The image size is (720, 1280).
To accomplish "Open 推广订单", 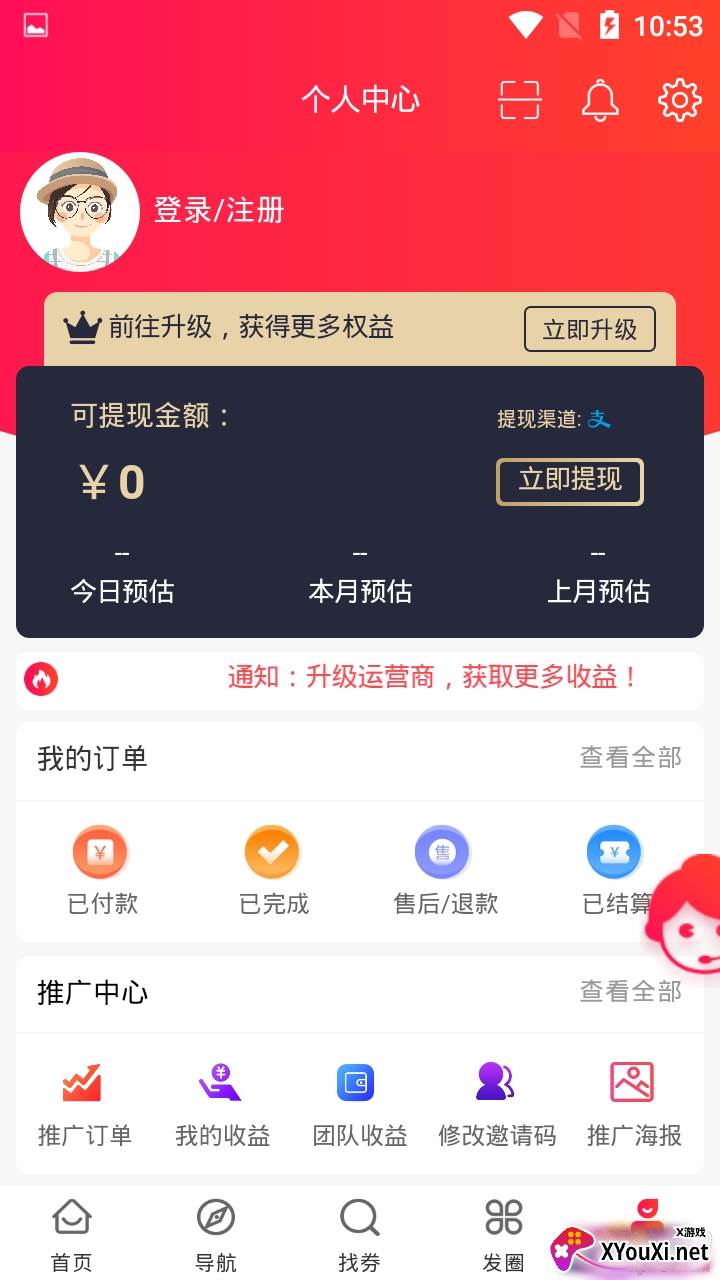I will tap(84, 1103).
